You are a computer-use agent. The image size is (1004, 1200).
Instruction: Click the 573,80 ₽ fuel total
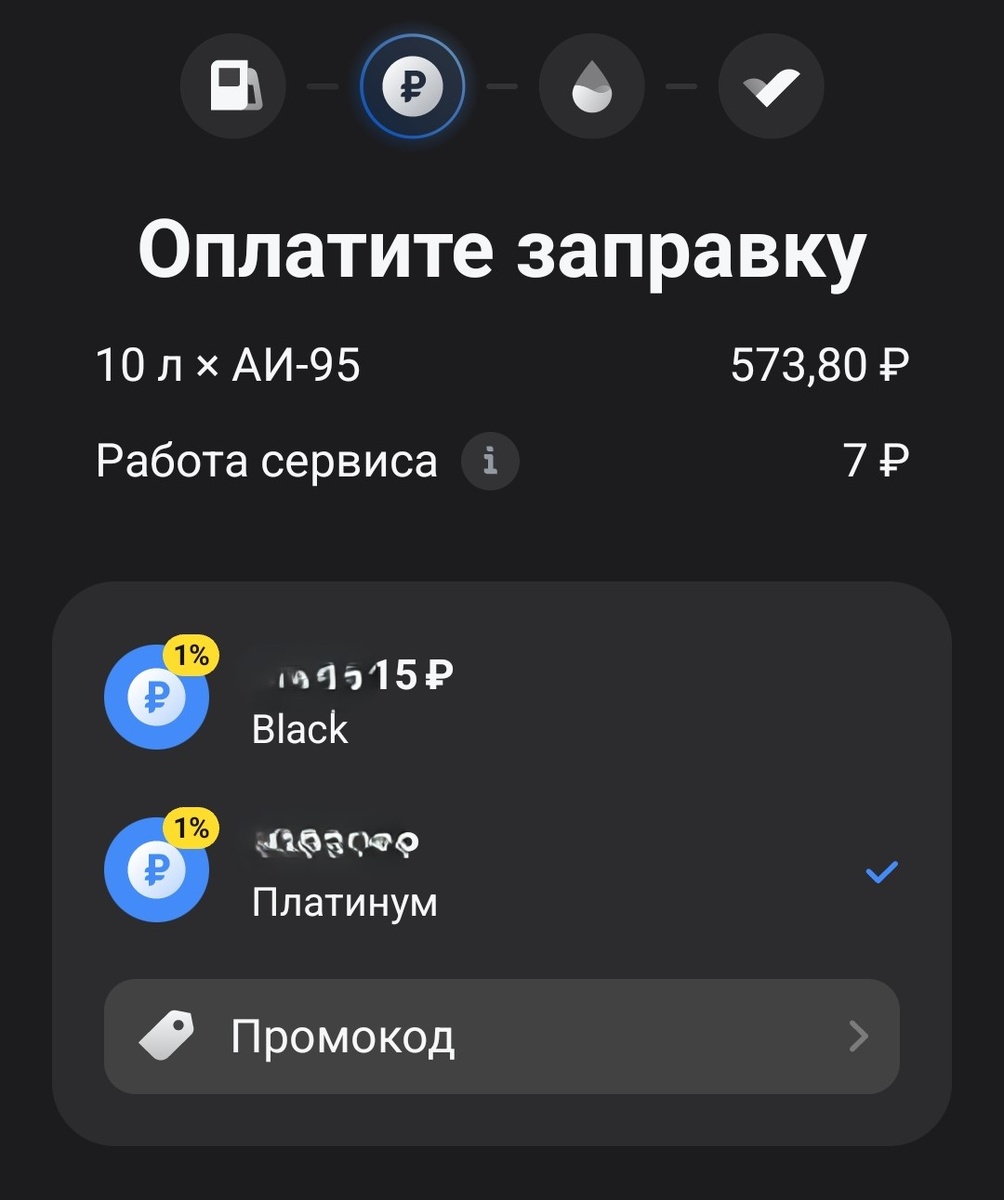[820, 365]
